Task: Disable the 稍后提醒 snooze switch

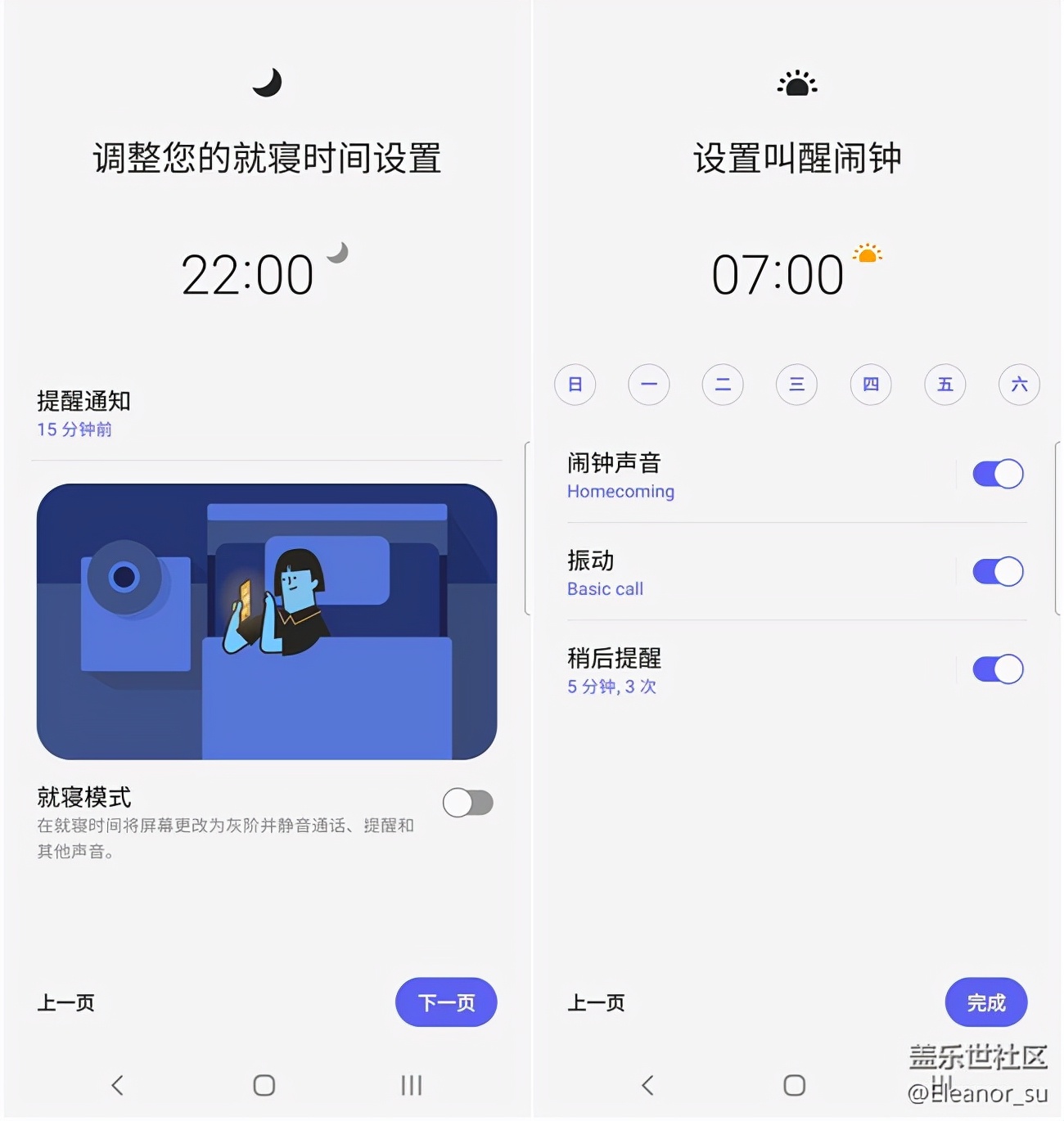Action: [x=995, y=669]
